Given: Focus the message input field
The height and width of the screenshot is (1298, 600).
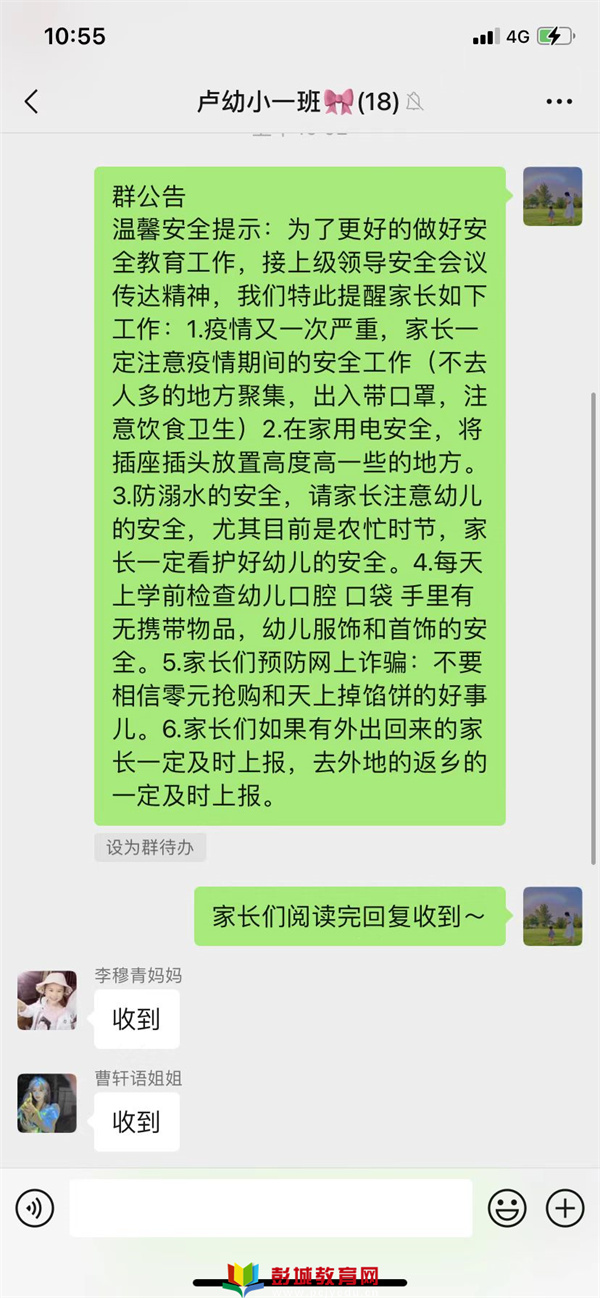Looking at the screenshot, I should pos(270,1208).
